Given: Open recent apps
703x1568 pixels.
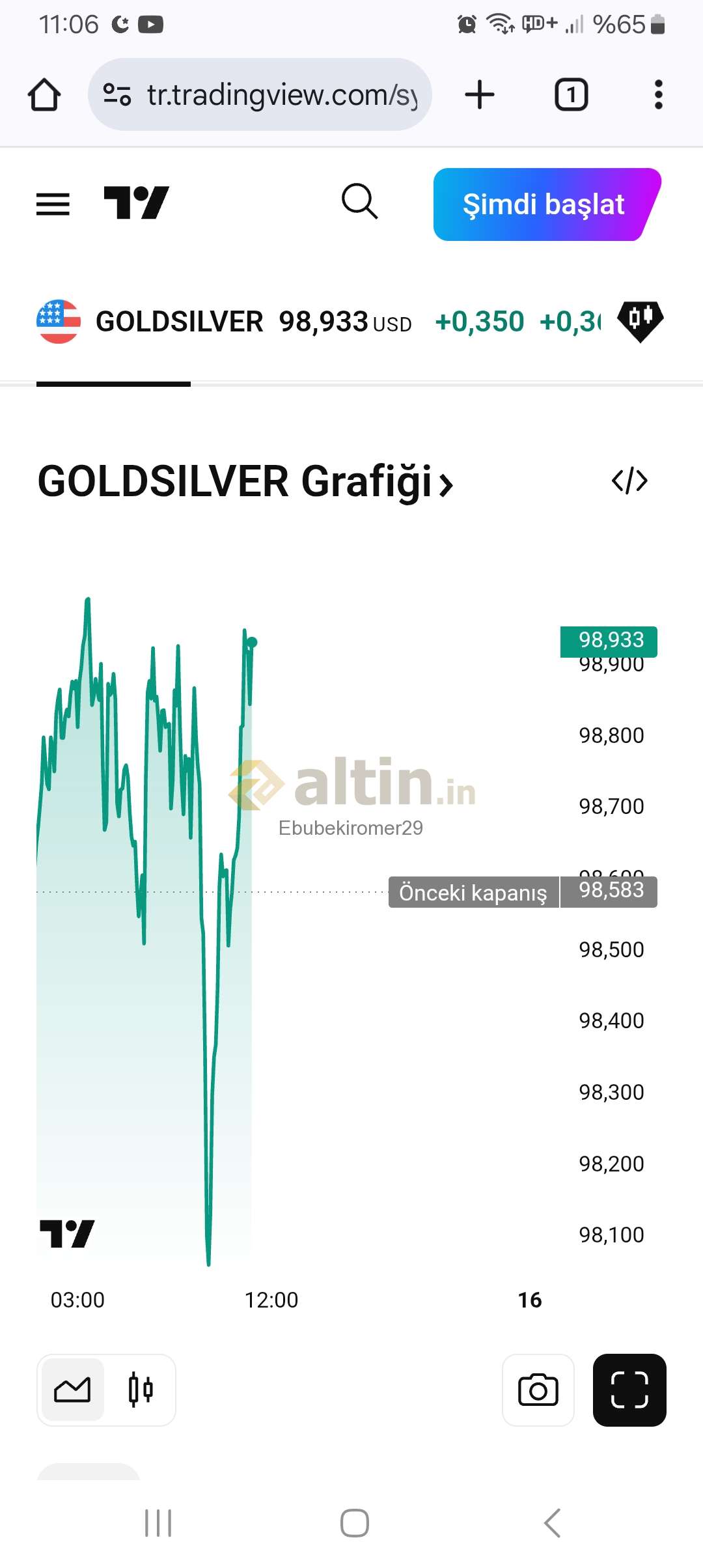Looking at the screenshot, I should click(x=158, y=1523).
